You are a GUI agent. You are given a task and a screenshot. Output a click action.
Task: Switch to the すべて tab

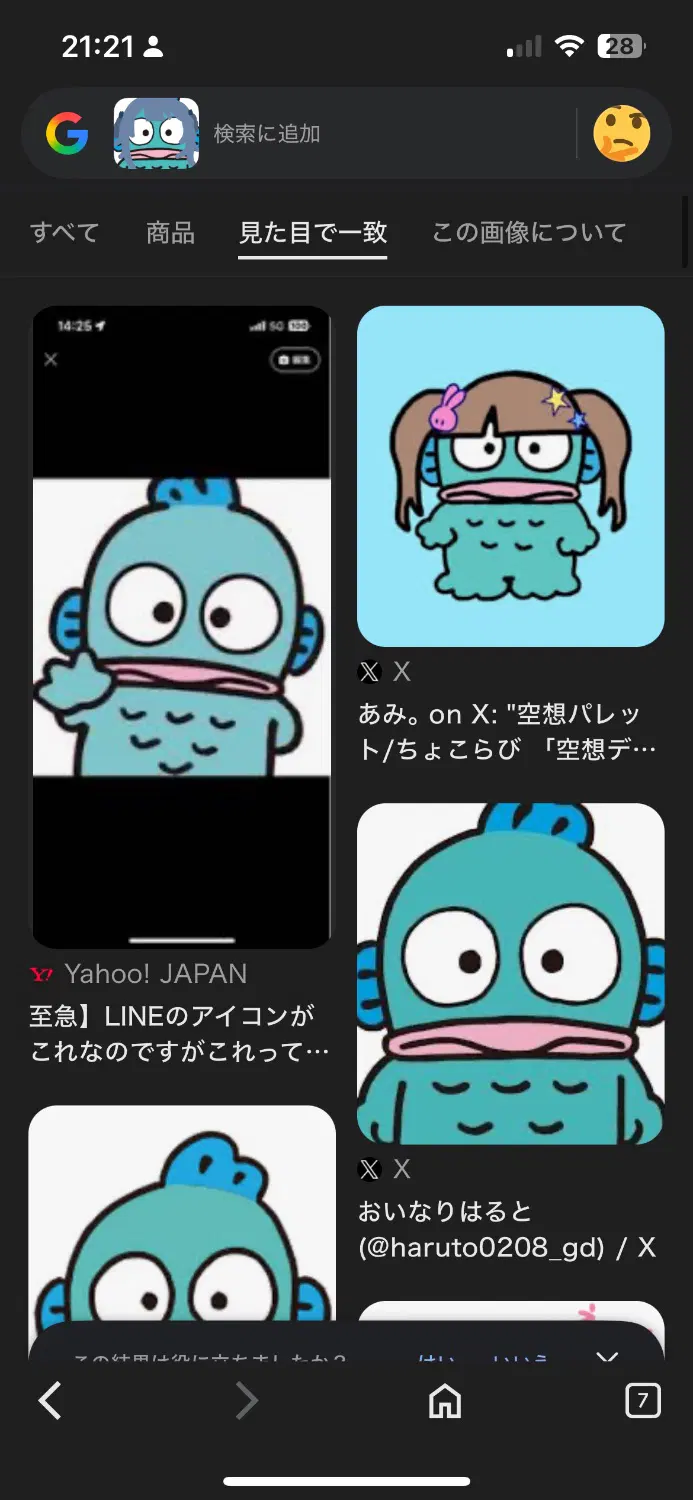(x=65, y=233)
